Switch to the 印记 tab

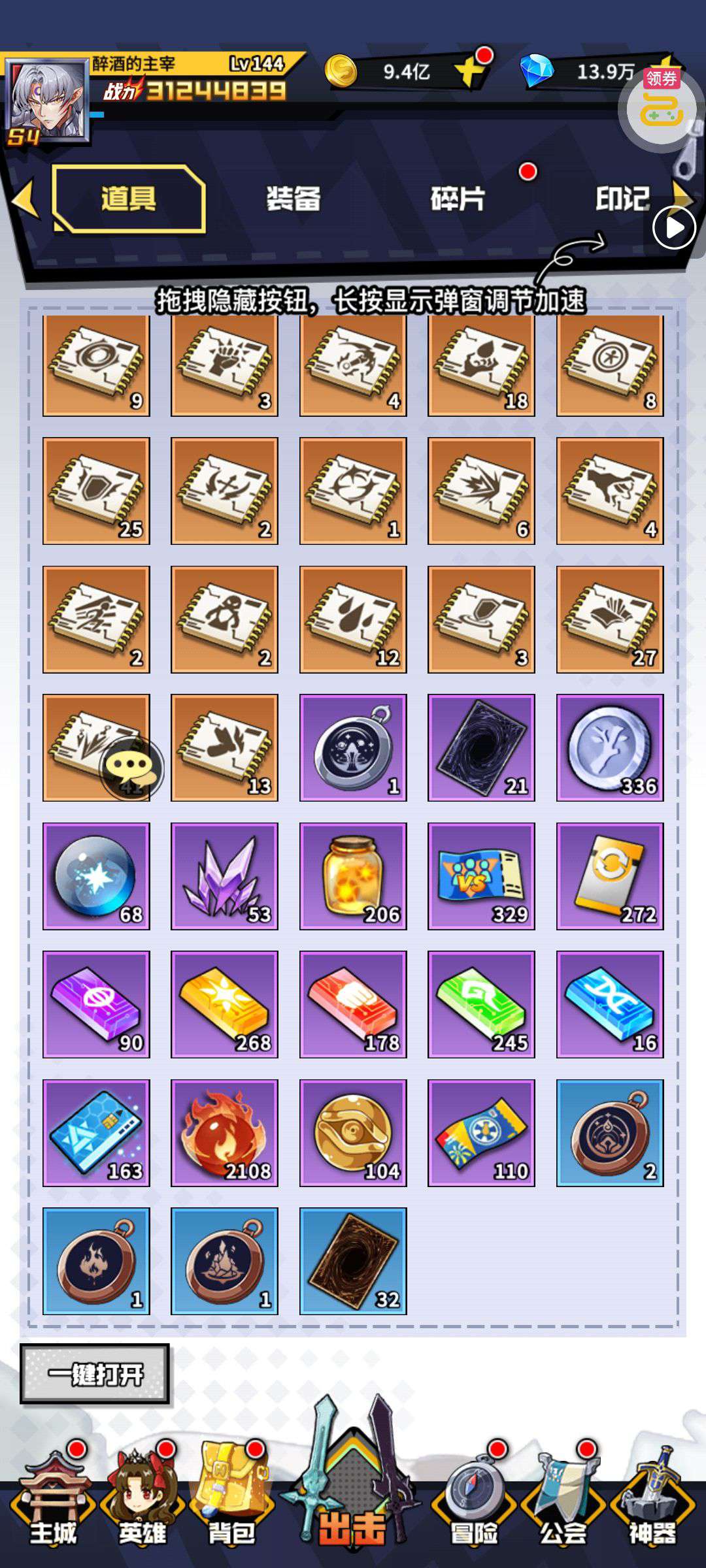[x=622, y=199]
